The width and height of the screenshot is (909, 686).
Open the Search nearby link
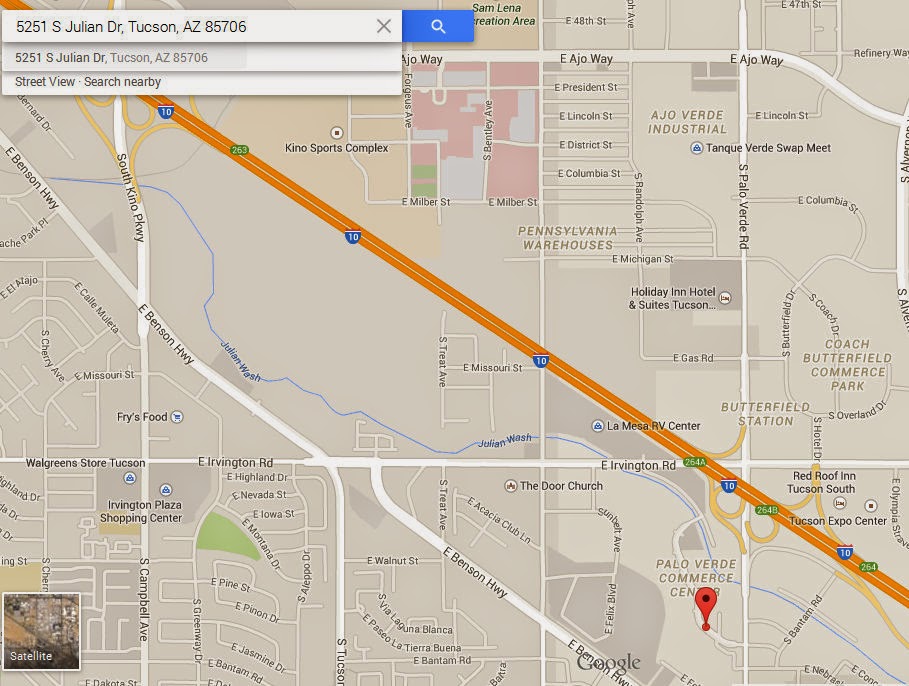[122, 82]
